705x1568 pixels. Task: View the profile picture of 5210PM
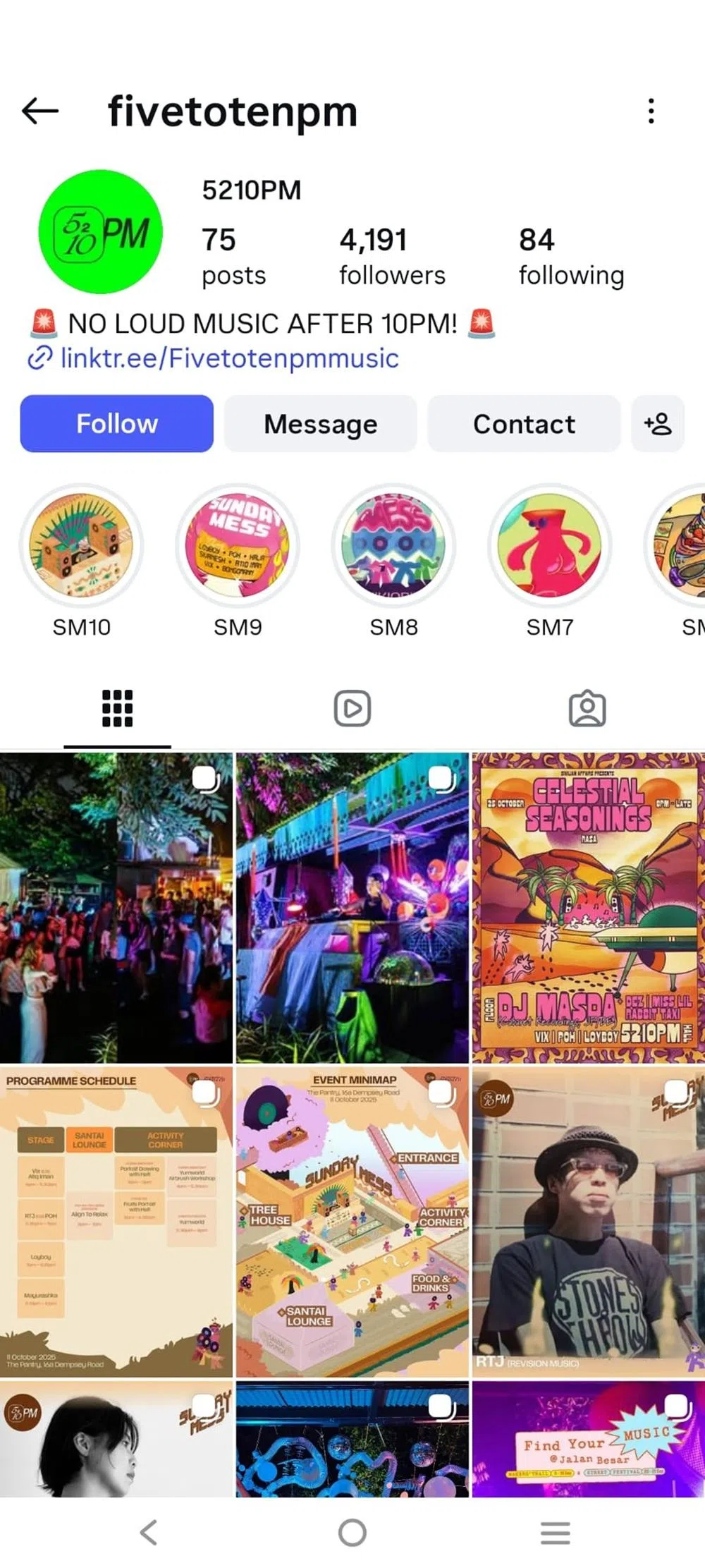[x=100, y=231]
